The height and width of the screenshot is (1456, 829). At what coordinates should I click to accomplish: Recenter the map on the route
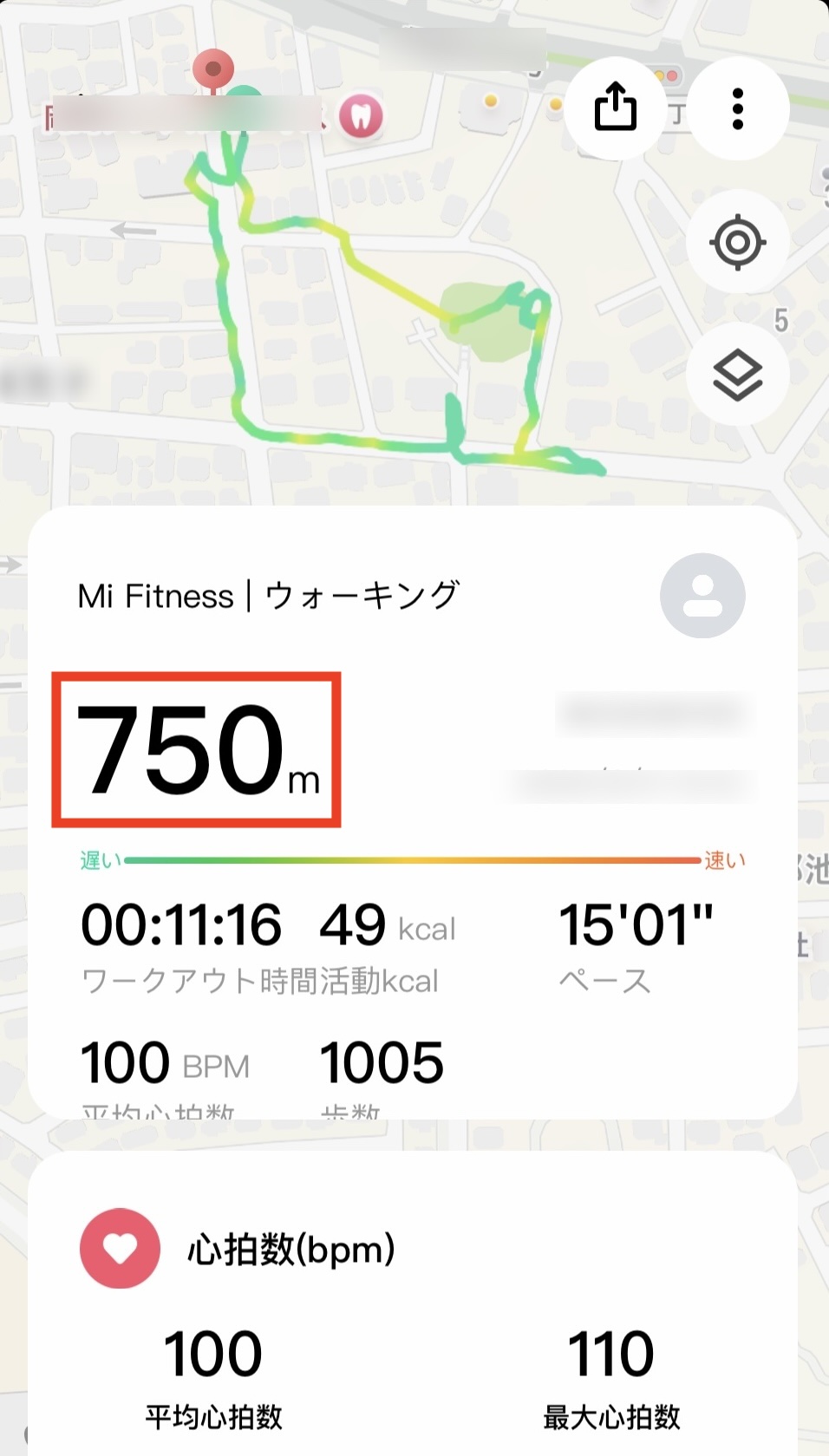737,242
